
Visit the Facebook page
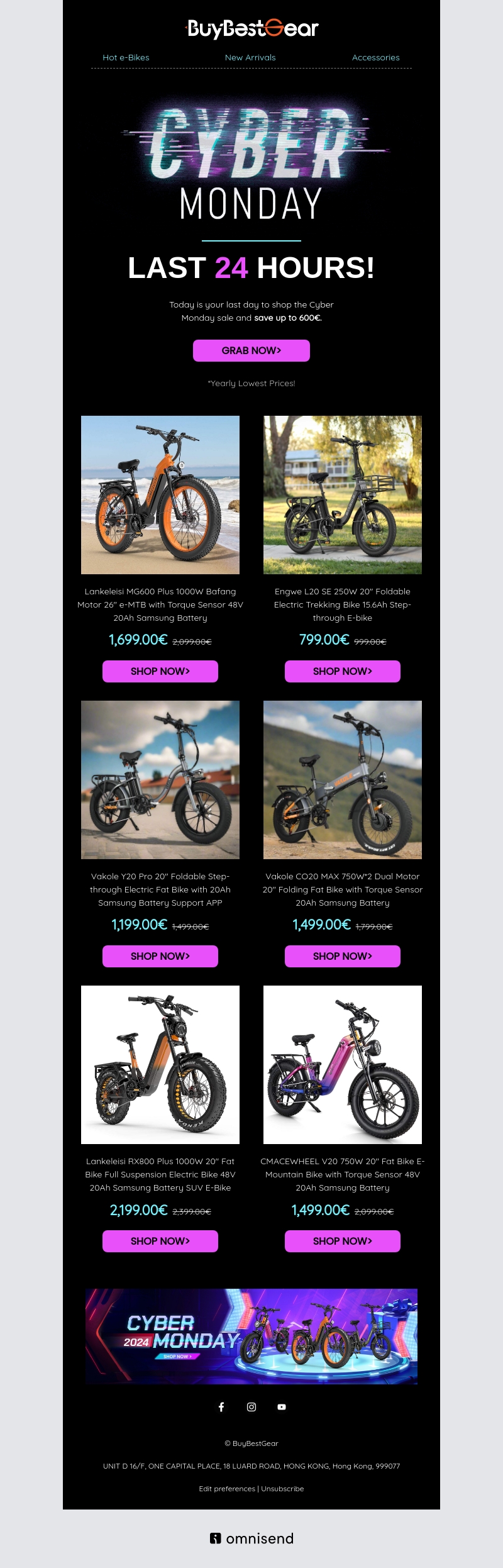click(221, 1407)
